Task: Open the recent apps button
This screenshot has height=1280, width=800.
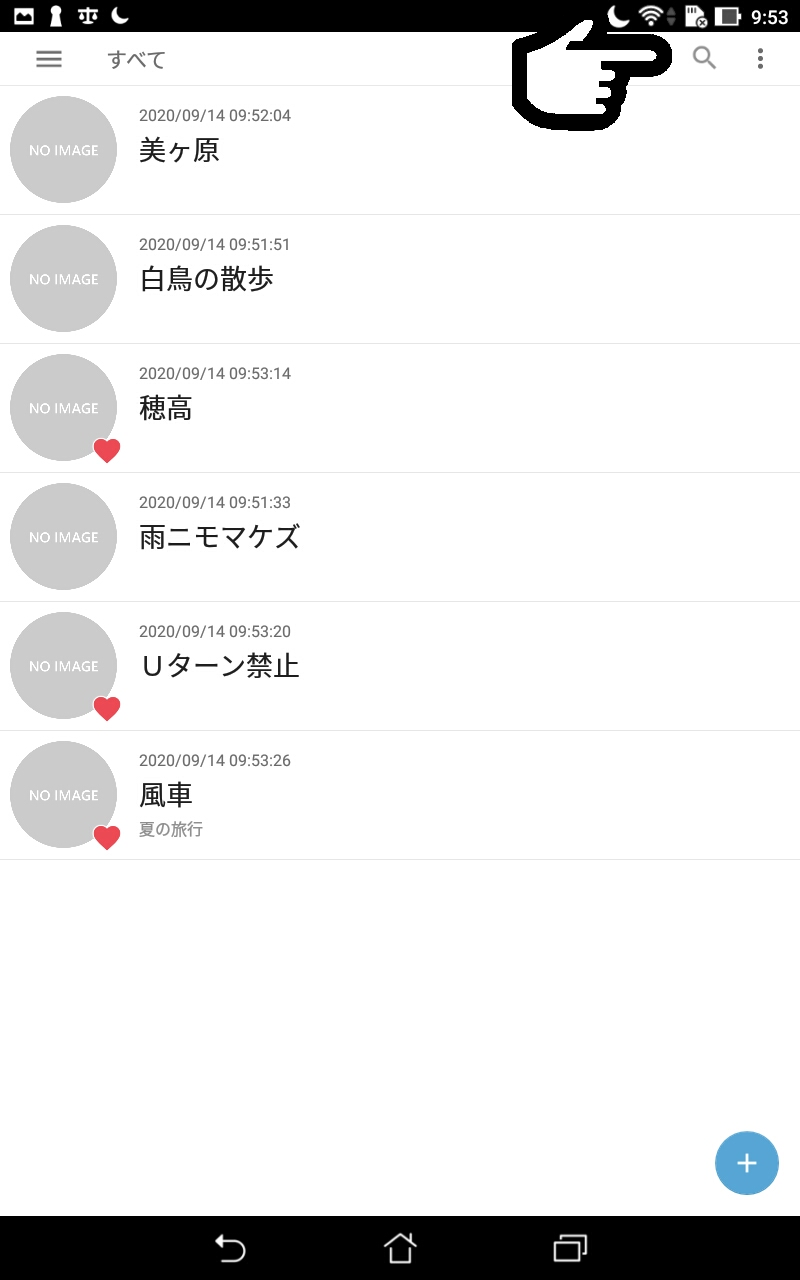Action: pos(570,1248)
